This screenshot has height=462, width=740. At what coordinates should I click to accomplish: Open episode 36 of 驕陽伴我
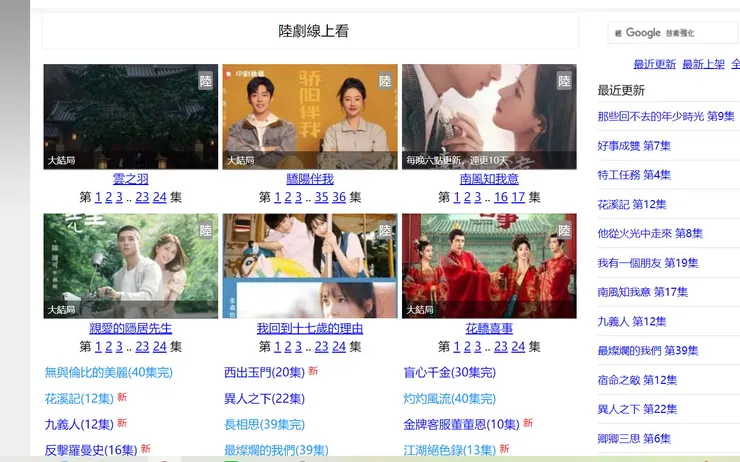(339, 197)
